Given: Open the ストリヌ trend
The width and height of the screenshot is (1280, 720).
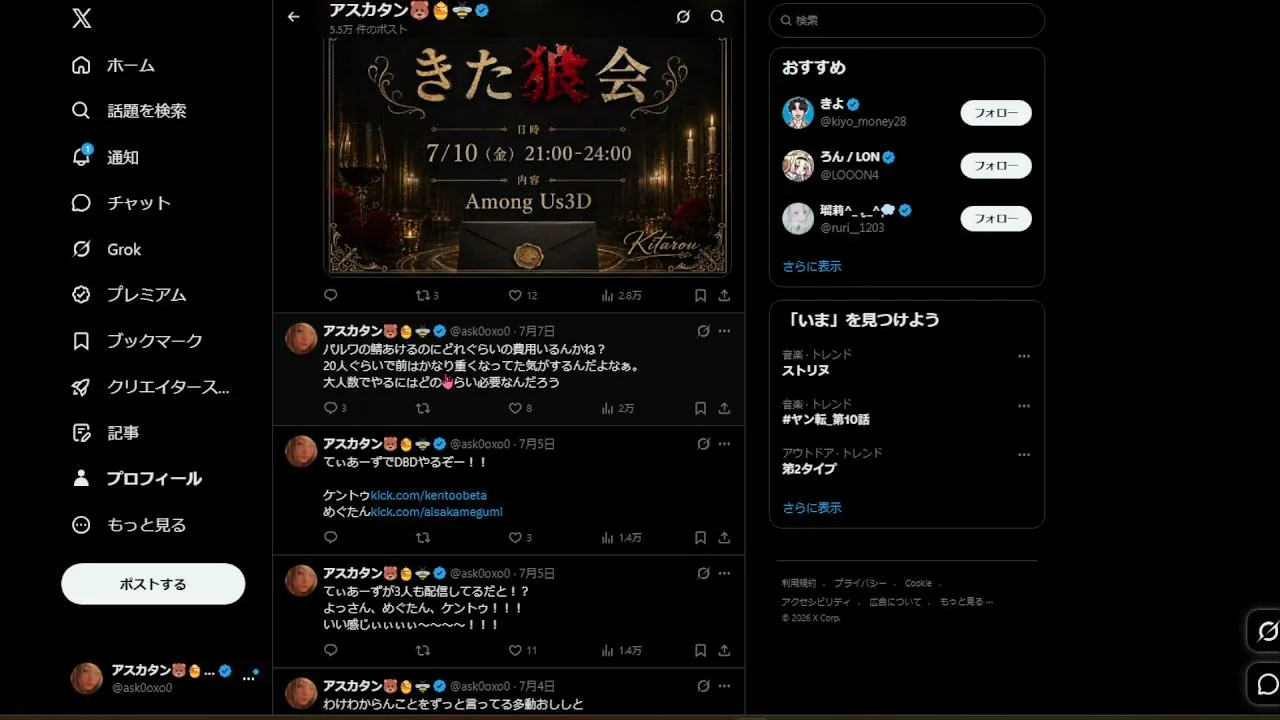Looking at the screenshot, I should 906,363.
